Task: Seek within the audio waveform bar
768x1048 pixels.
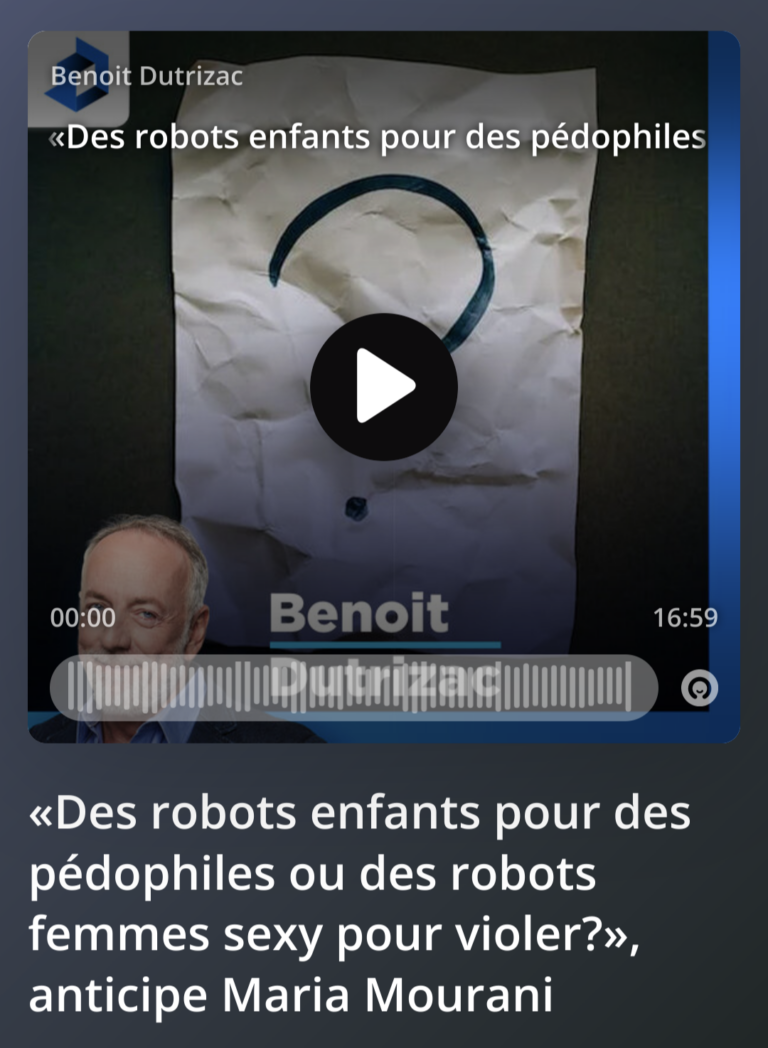Action: click(x=352, y=688)
